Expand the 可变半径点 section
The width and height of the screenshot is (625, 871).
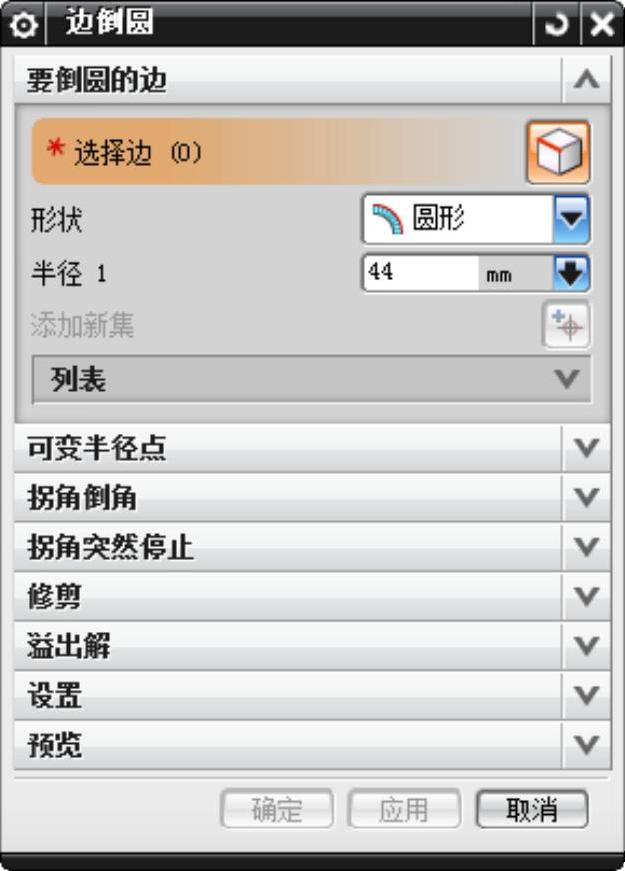tap(586, 448)
